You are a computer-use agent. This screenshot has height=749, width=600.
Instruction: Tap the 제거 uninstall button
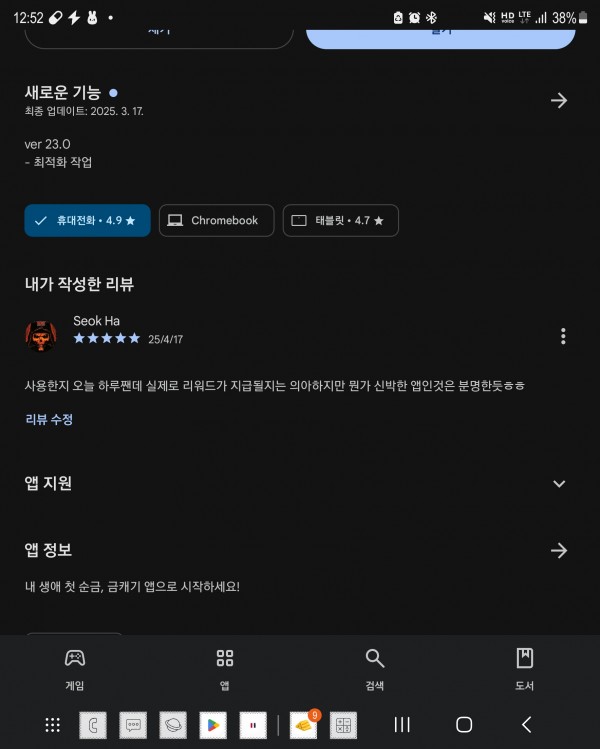[159, 34]
